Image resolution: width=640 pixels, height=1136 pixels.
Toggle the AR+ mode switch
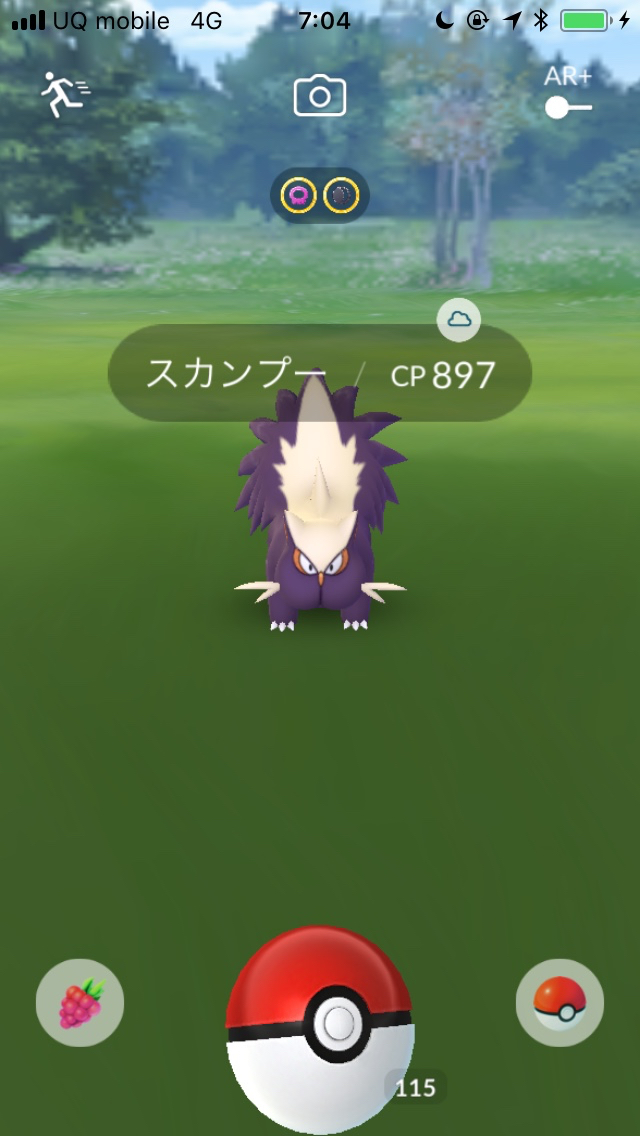point(568,106)
